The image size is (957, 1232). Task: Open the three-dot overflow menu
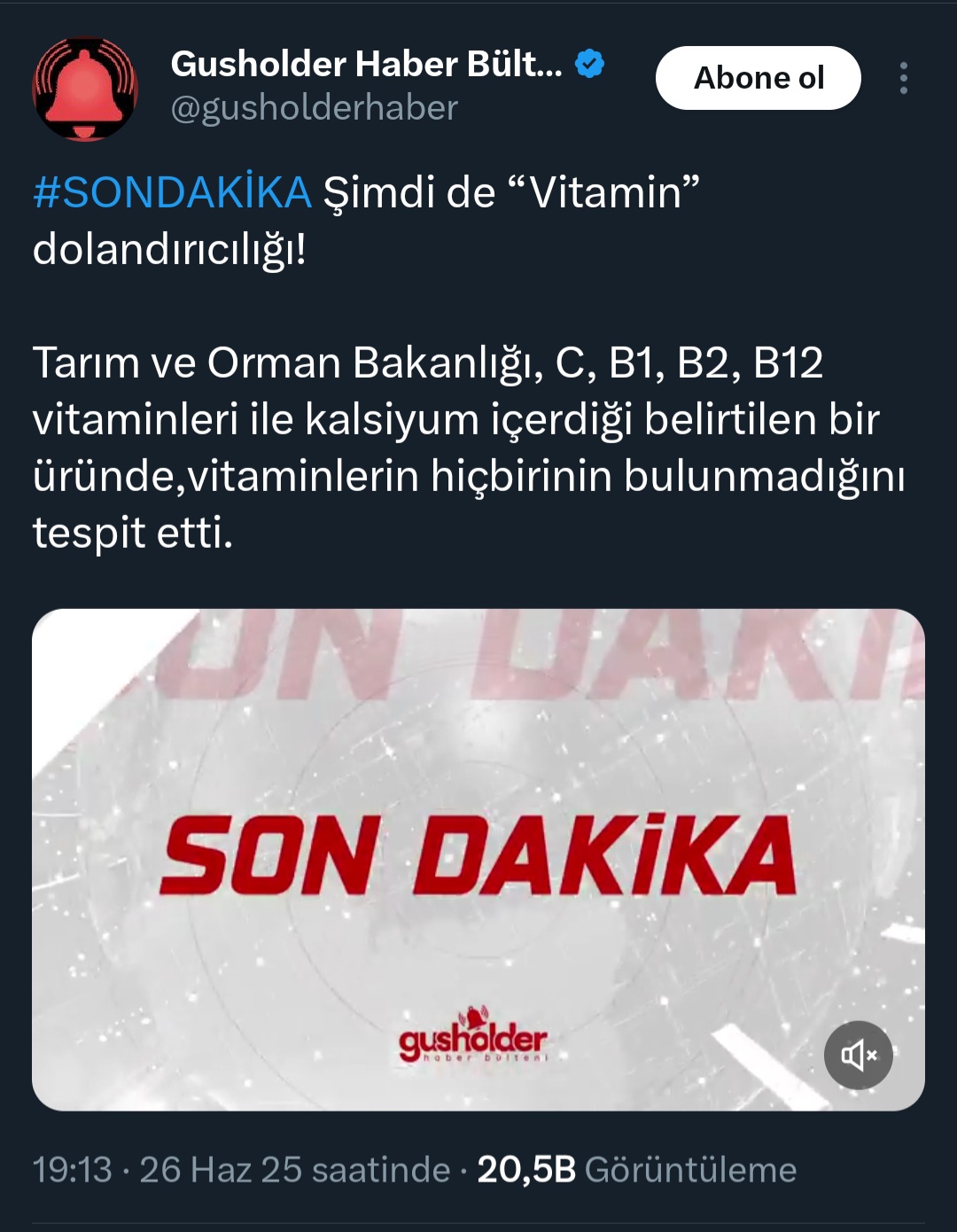903,78
